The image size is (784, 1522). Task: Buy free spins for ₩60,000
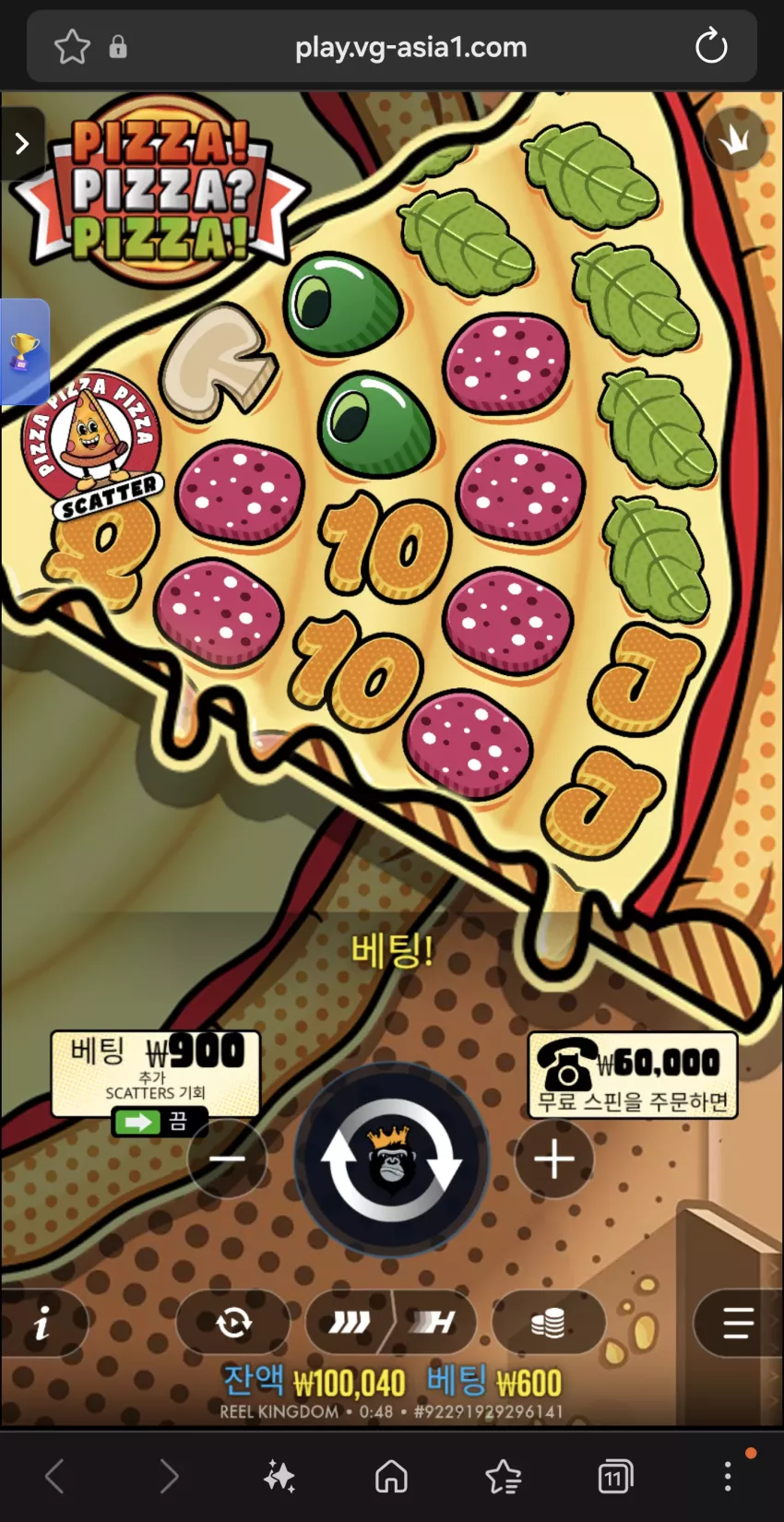pyautogui.click(x=633, y=1075)
